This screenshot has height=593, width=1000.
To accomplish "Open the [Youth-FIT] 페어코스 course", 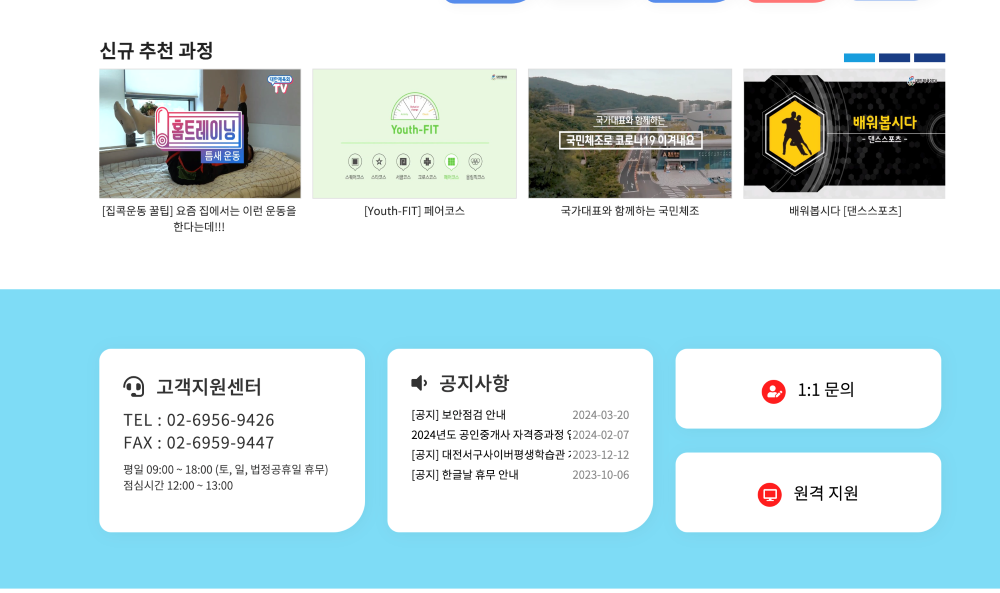I will tap(414, 134).
